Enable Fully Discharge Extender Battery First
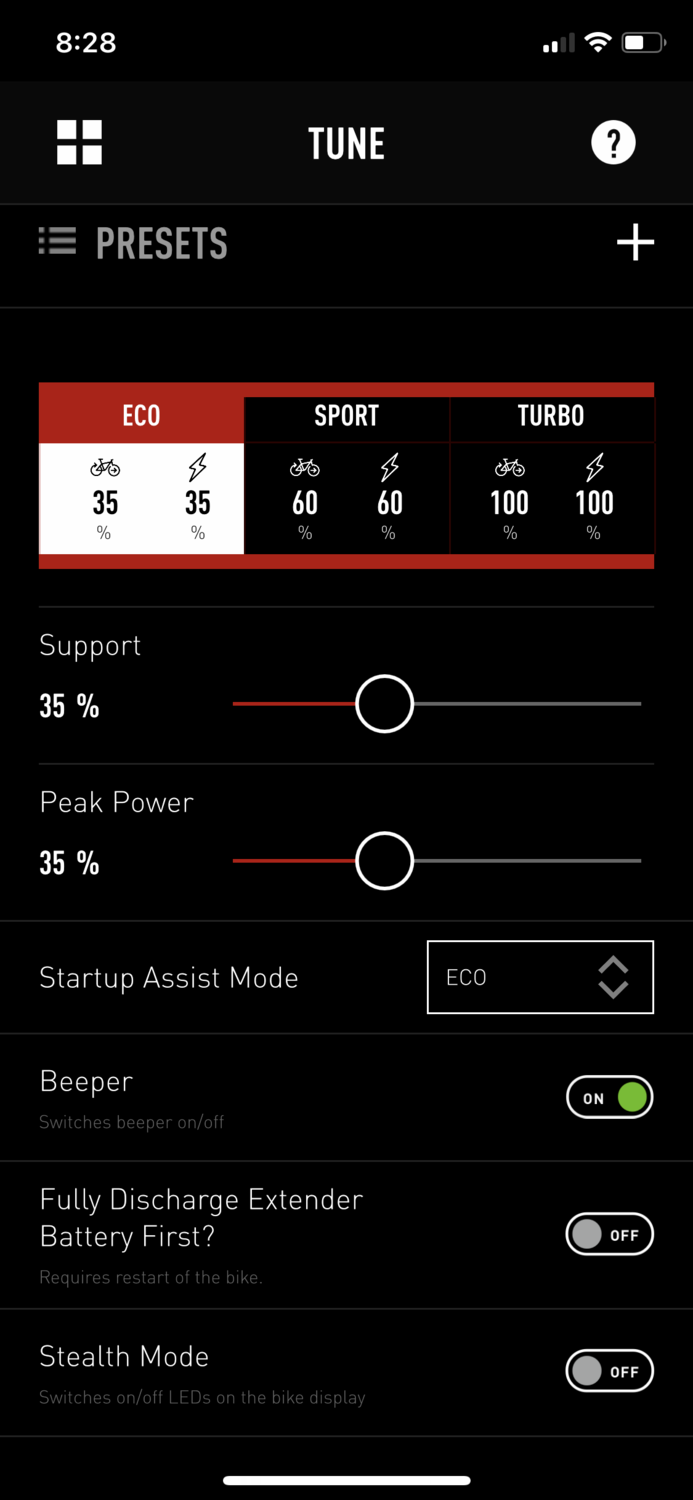 click(x=609, y=1235)
